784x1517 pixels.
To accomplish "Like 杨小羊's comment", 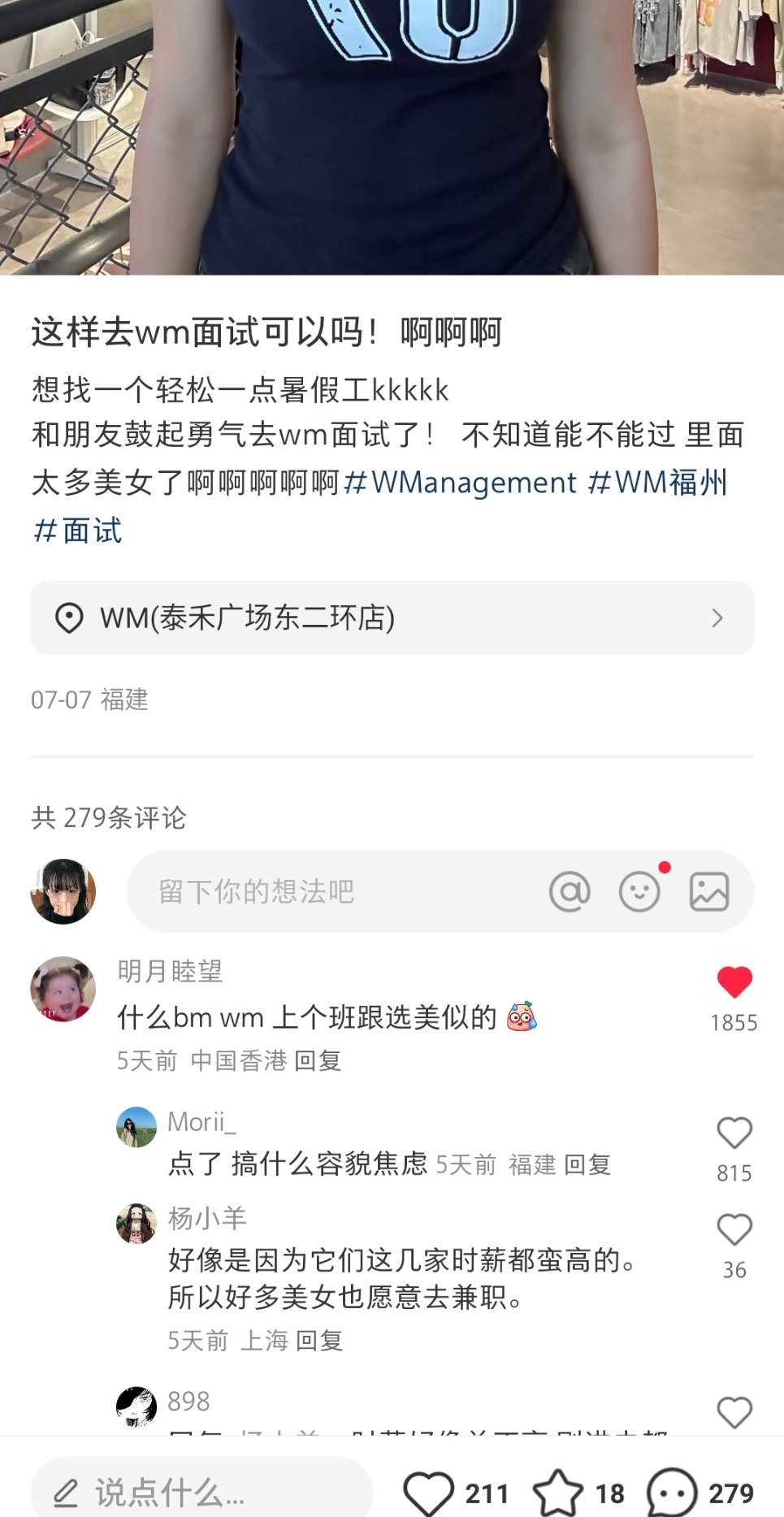I will (x=734, y=1229).
